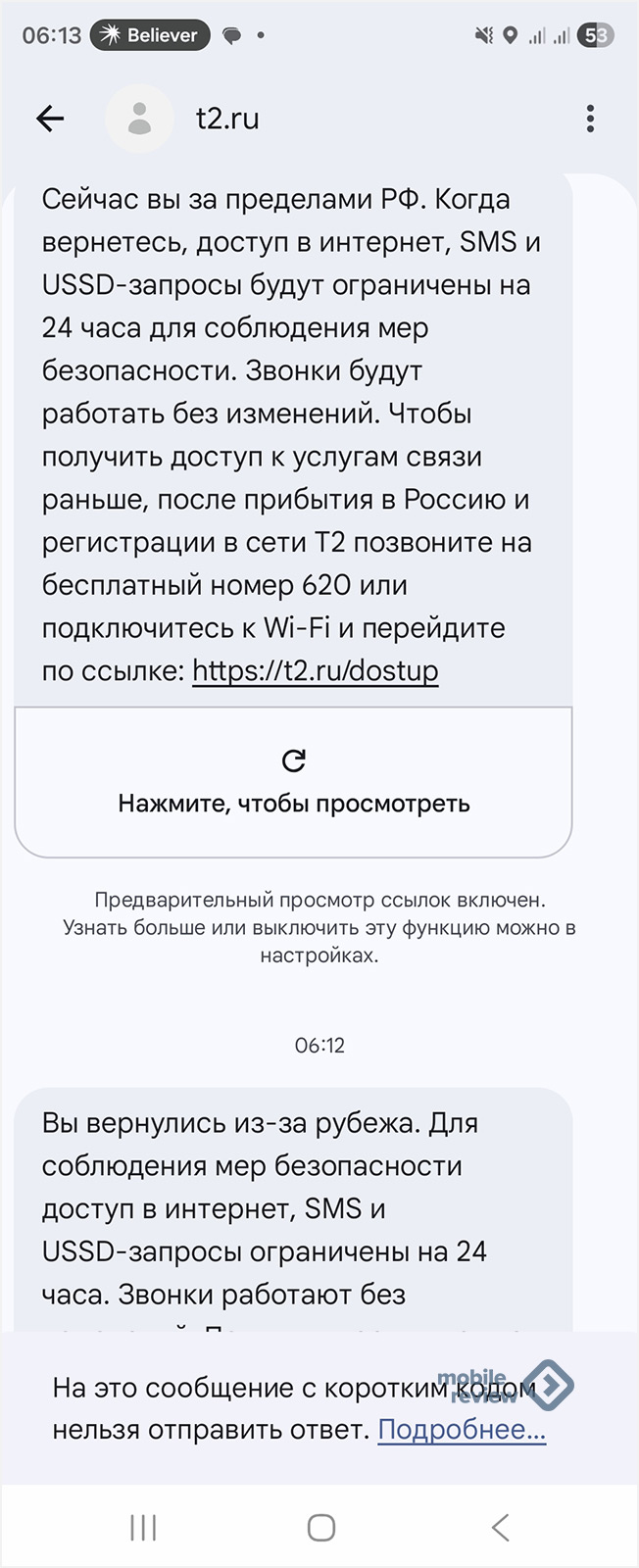Image resolution: width=639 pixels, height=1568 pixels.
Task: Tap "Нажмите, чтобы просмотреть" link preview
Action: point(293,783)
